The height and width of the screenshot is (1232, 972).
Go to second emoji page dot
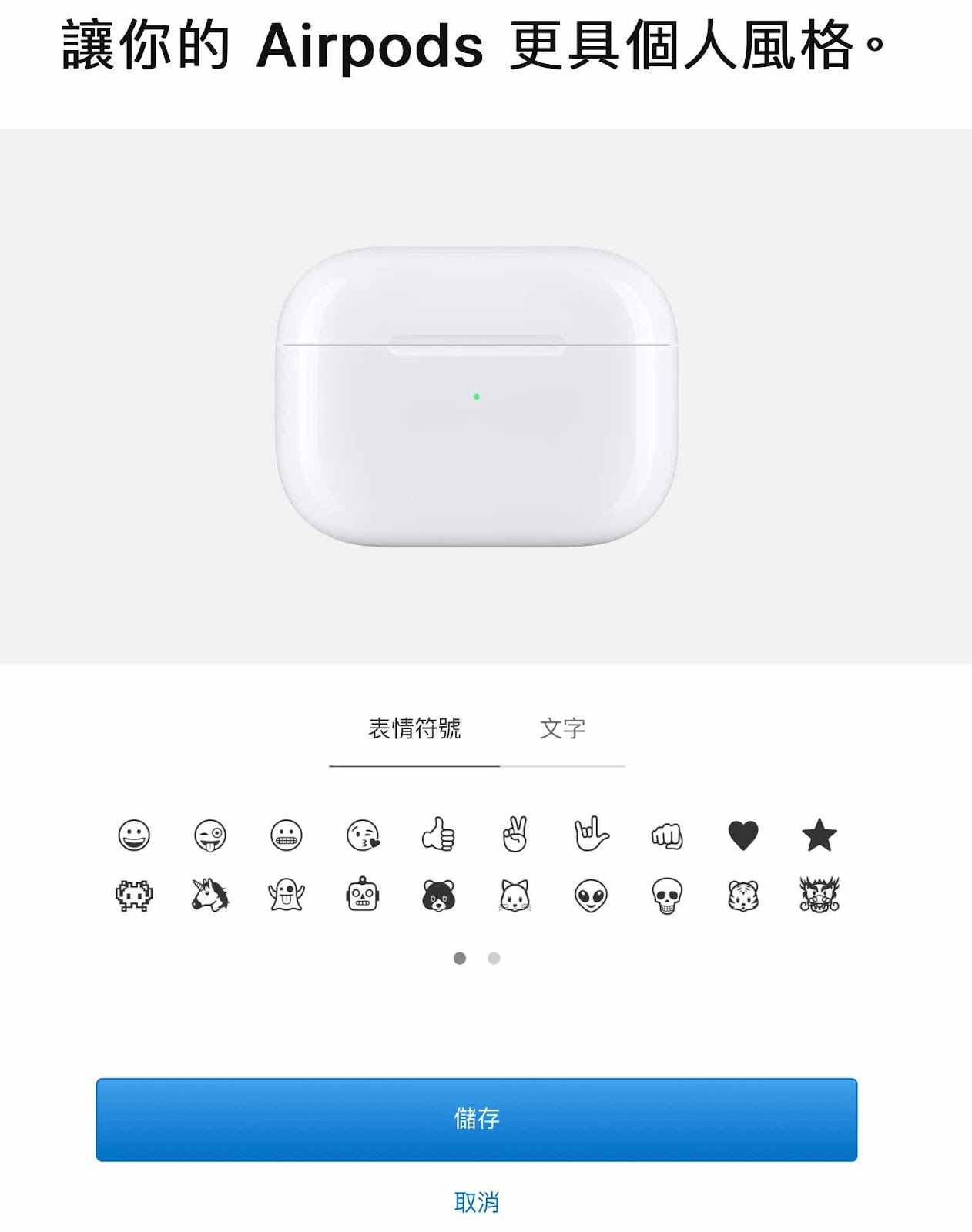click(494, 959)
